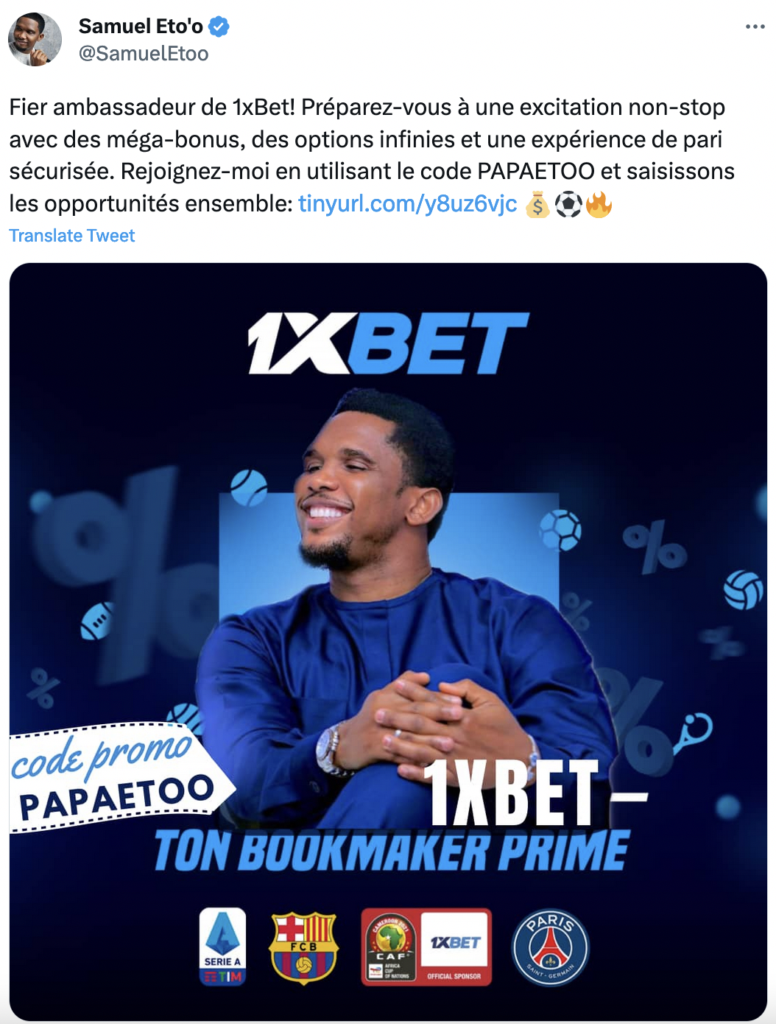Open the @SamuelEtoo profile handle
776x1024 pixels.
coord(143,53)
